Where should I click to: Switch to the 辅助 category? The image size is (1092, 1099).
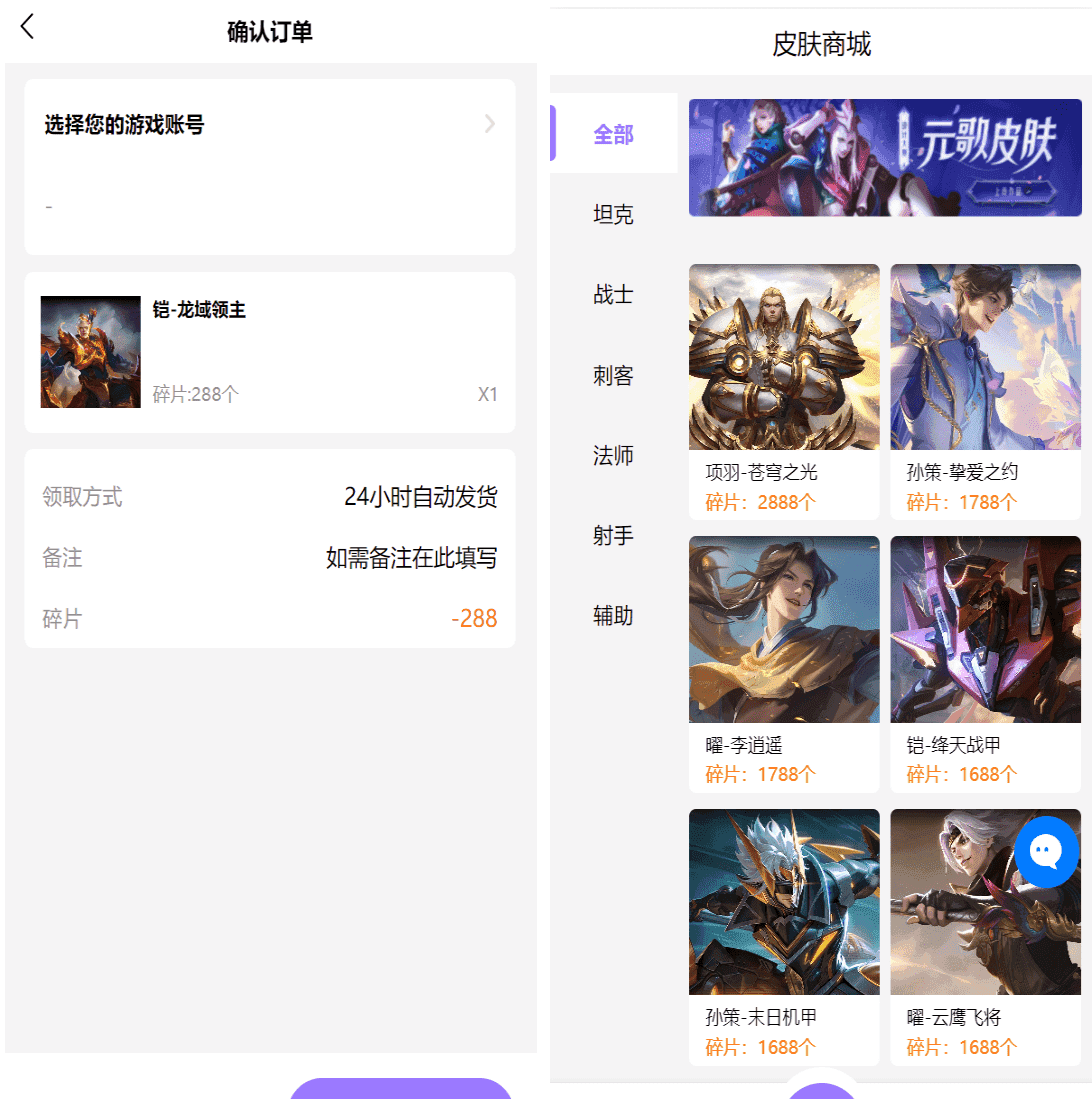[613, 616]
